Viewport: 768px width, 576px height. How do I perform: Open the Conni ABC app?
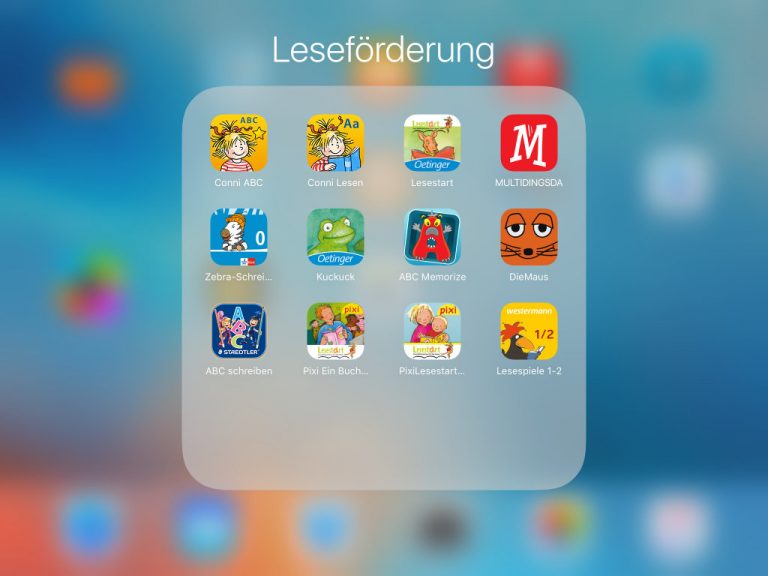click(239, 143)
